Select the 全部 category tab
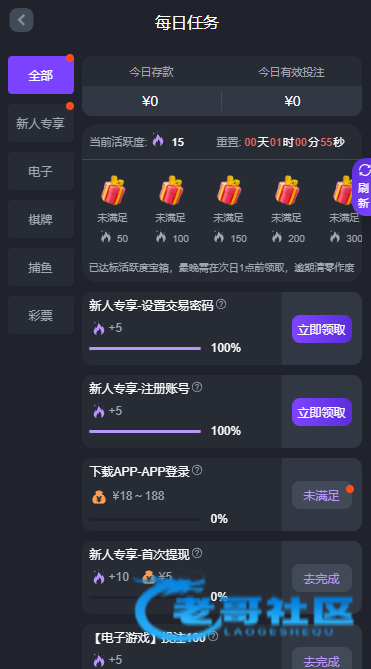371x669 pixels. pos(41,75)
